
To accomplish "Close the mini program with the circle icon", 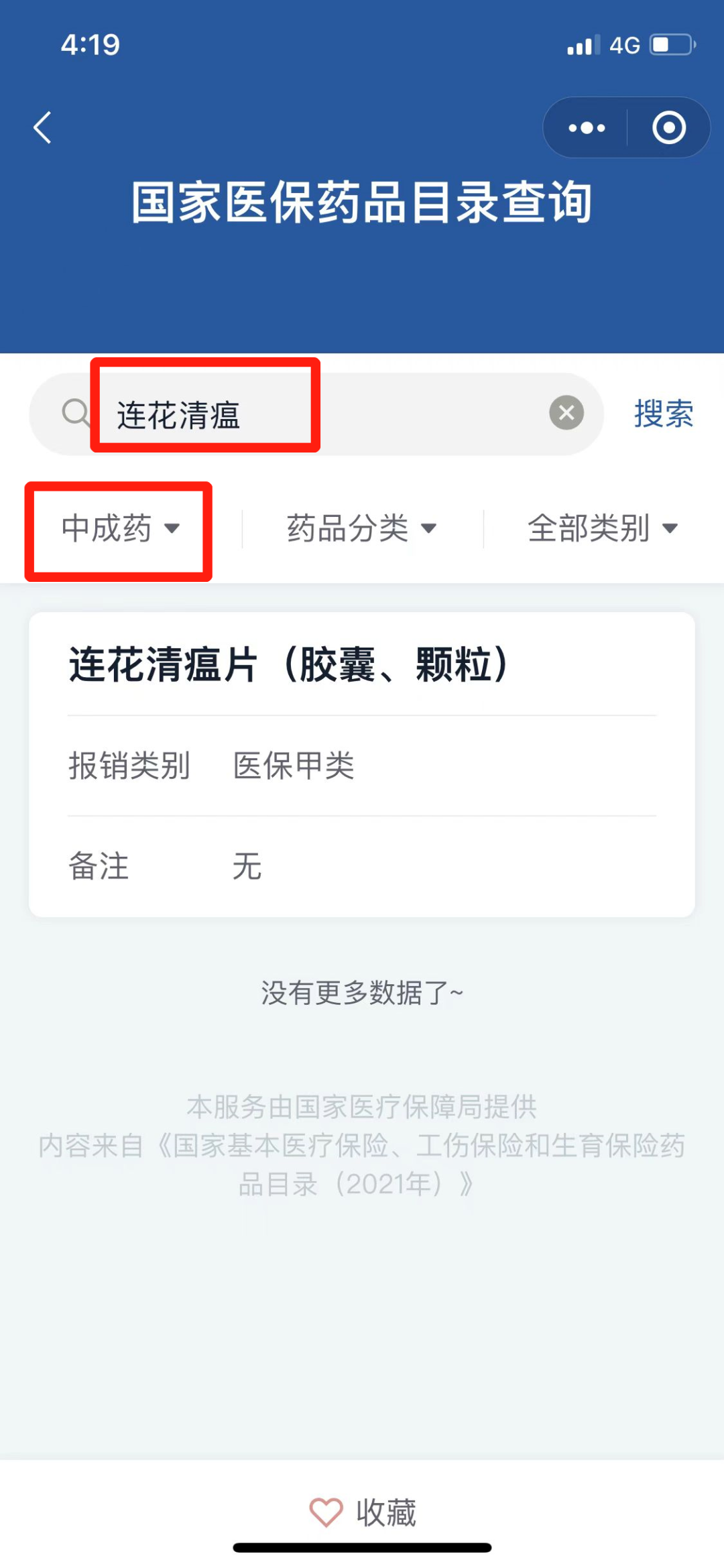I will click(x=668, y=127).
